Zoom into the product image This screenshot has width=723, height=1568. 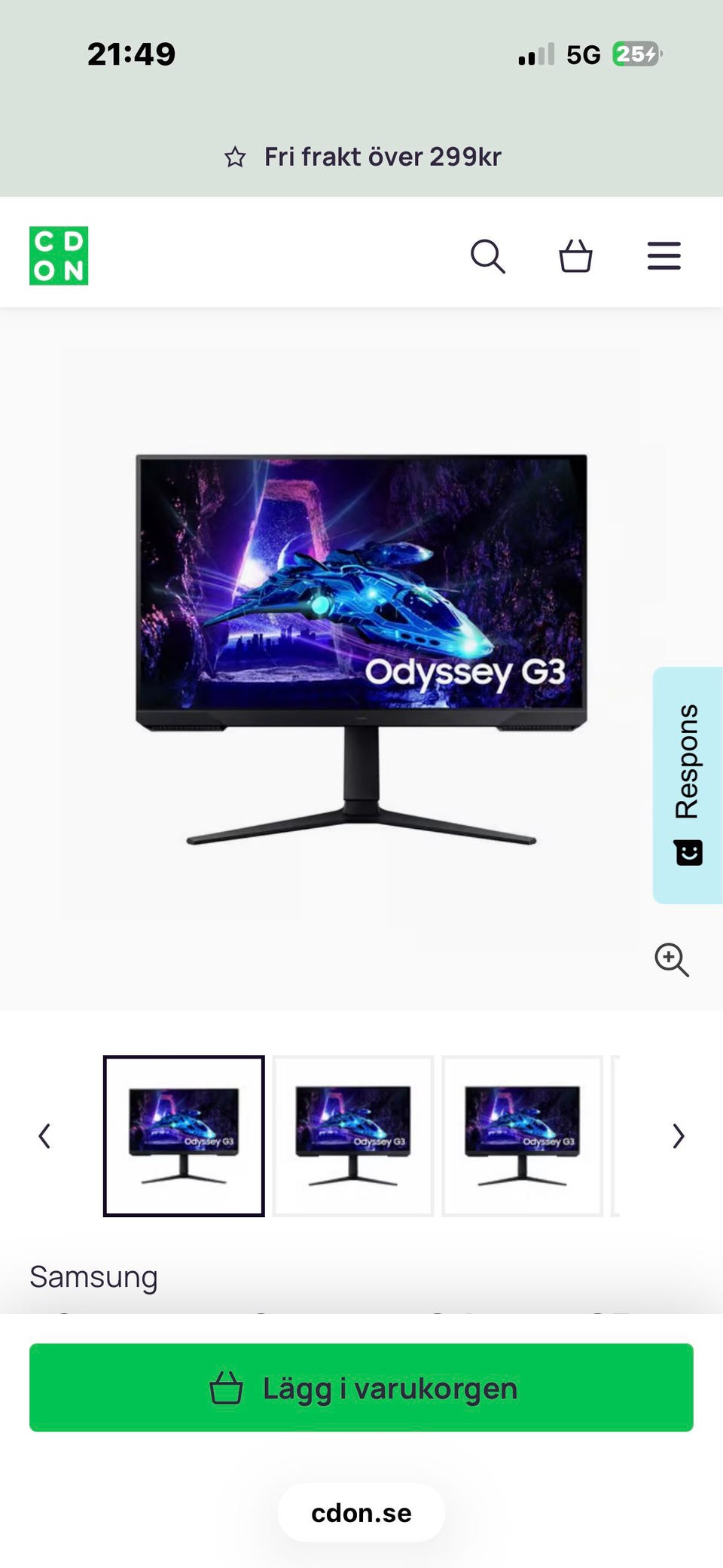coord(671,960)
